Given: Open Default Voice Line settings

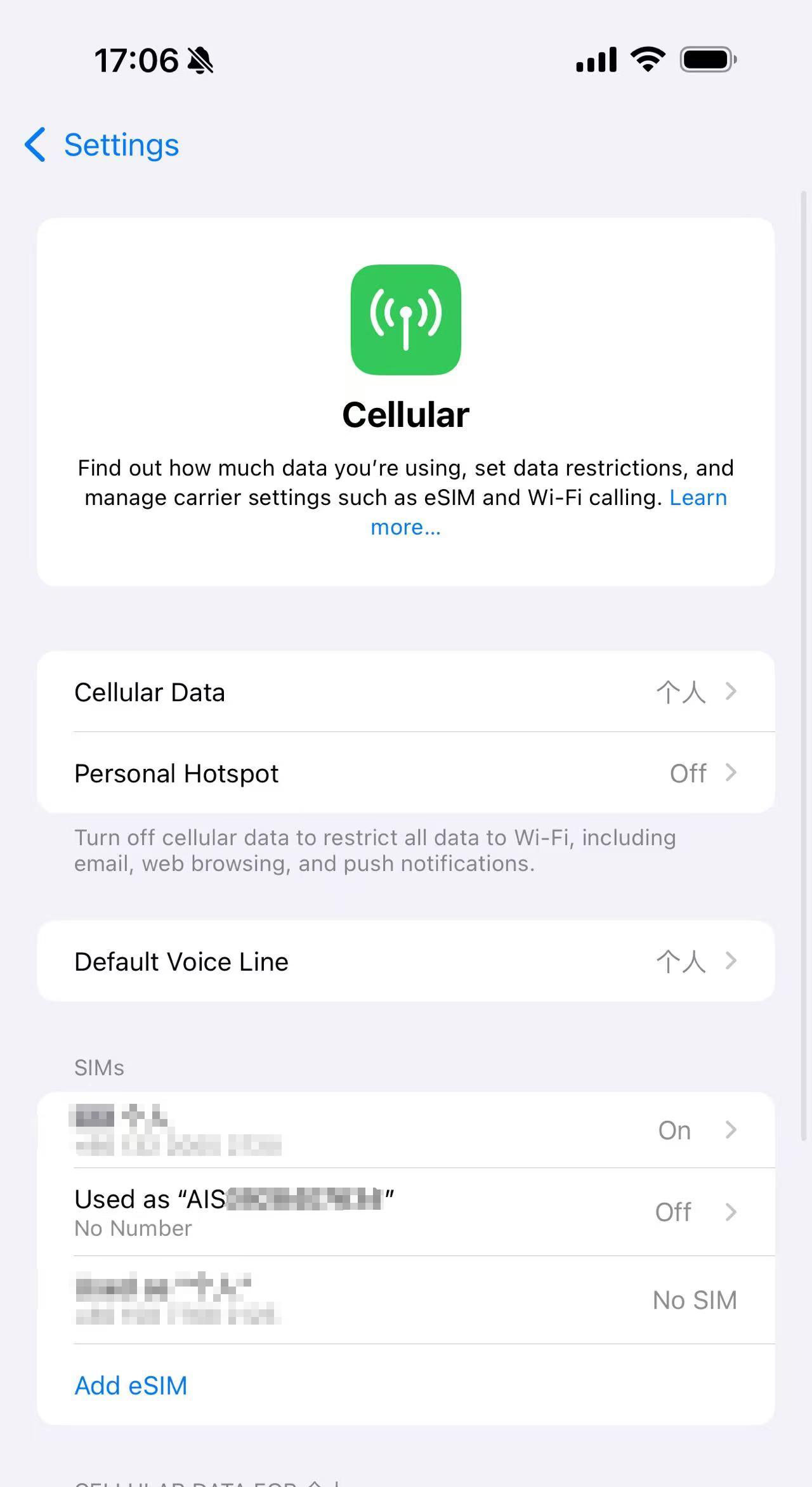Looking at the screenshot, I should pos(406,962).
